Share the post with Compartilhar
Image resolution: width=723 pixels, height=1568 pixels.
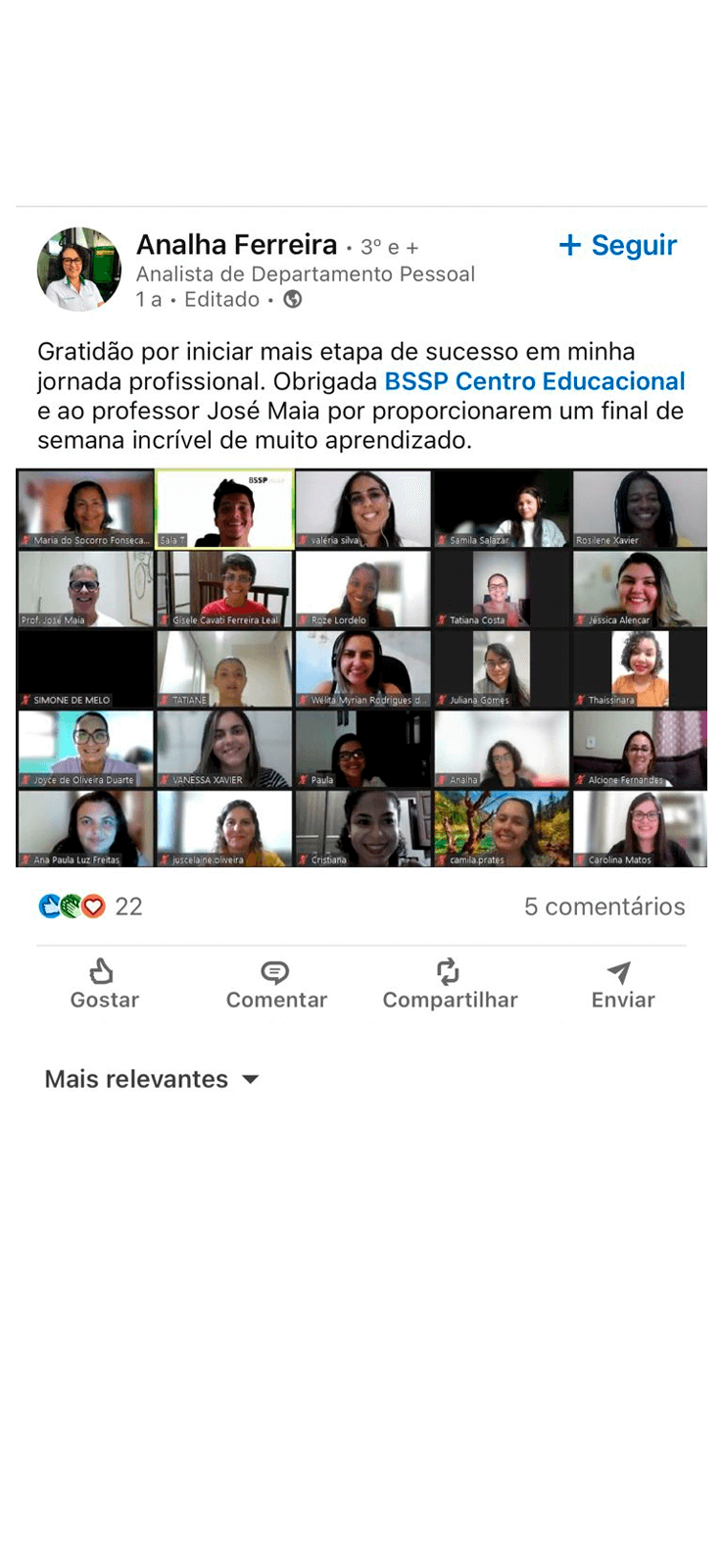tap(450, 984)
